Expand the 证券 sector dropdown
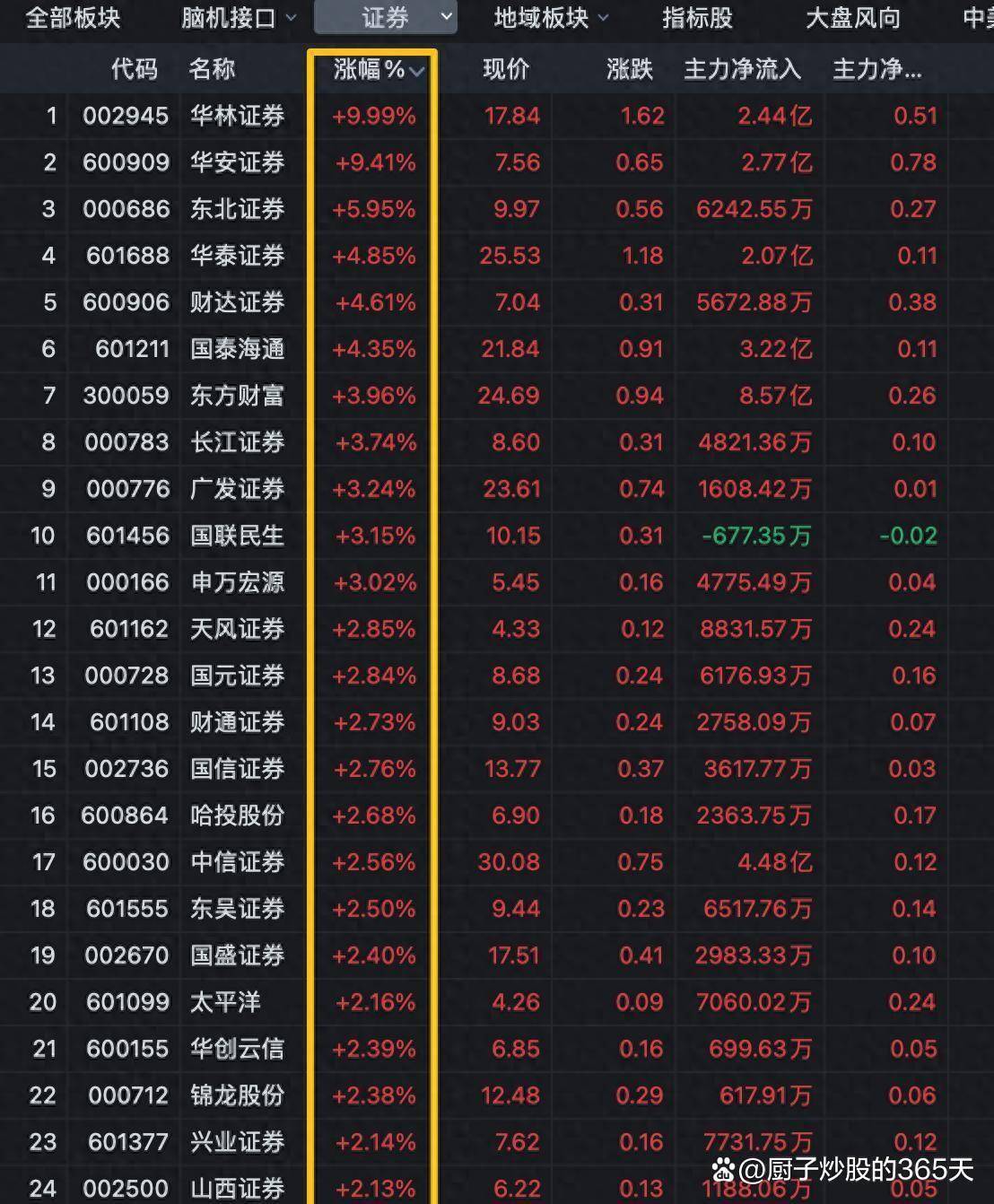The image size is (994, 1204). pyautogui.click(x=385, y=18)
